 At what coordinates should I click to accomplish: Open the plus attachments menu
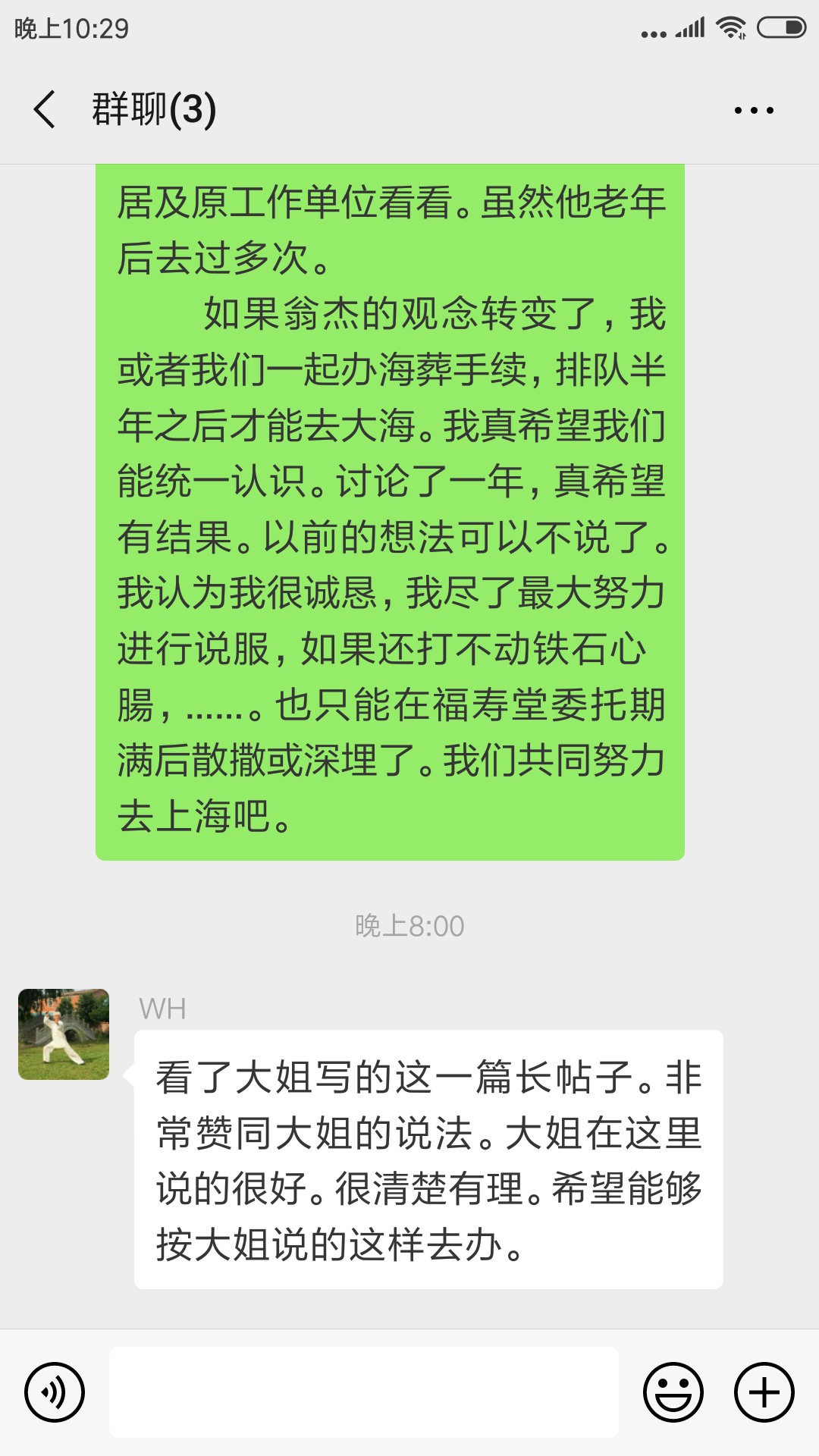click(x=764, y=1392)
